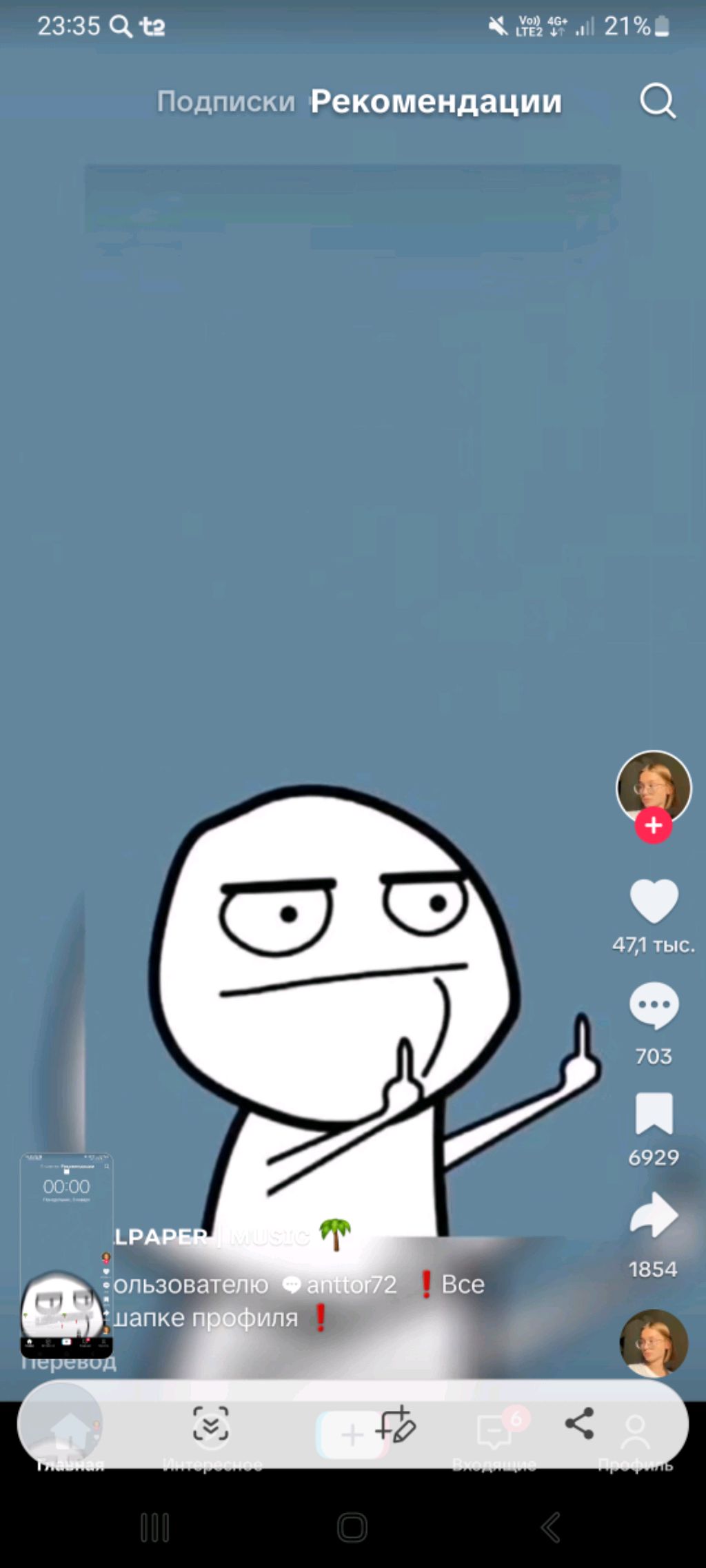
Task: Open the search magnifier icon
Action: point(657,102)
